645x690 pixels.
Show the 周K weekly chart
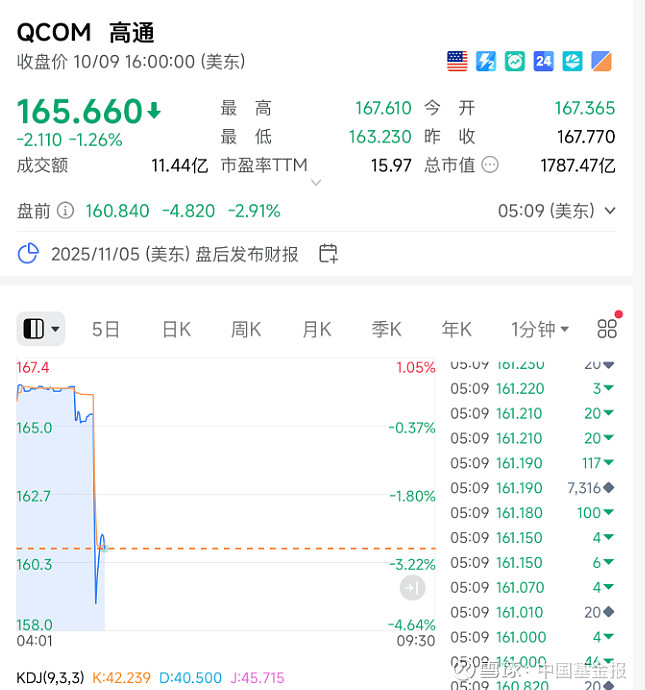(x=246, y=329)
